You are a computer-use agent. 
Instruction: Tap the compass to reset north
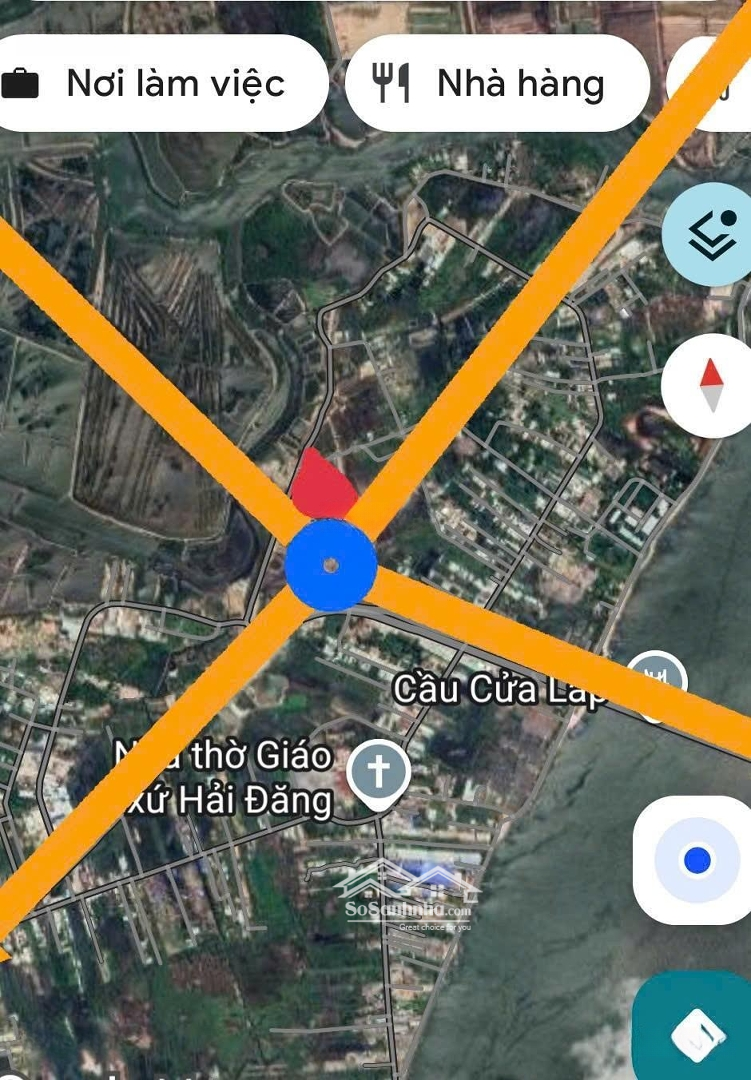(710, 386)
